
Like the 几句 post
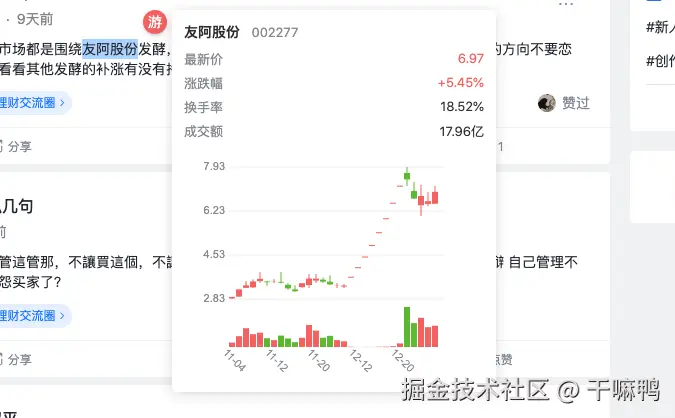click(498, 359)
